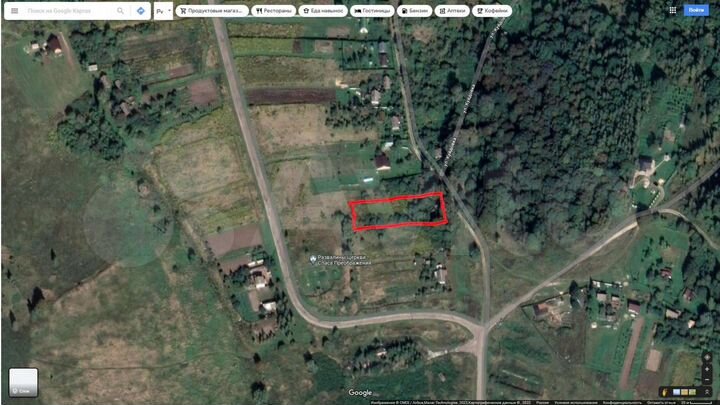The width and height of the screenshot is (720, 405).
Task: Tap the blue Войти sign-in button
Action: 696,10
